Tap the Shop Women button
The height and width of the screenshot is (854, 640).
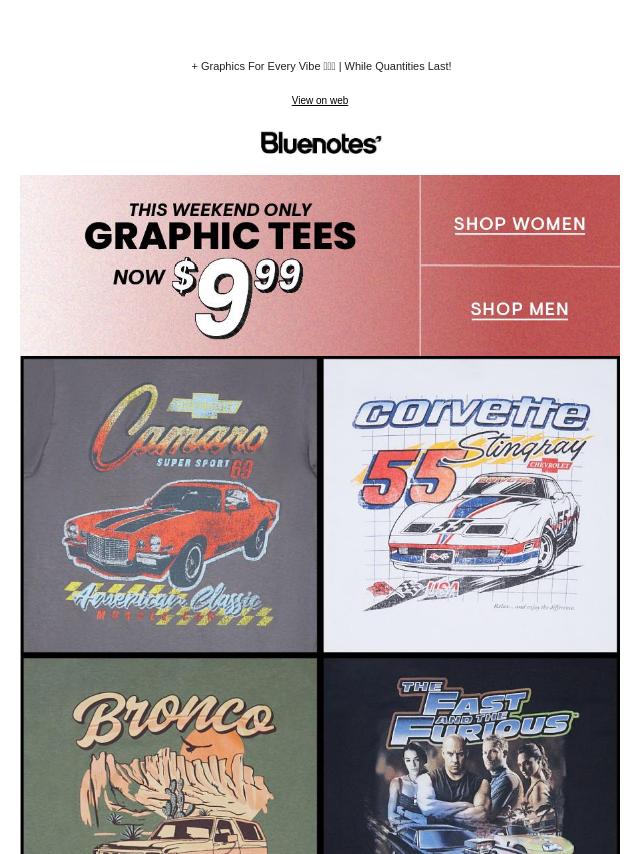519,224
